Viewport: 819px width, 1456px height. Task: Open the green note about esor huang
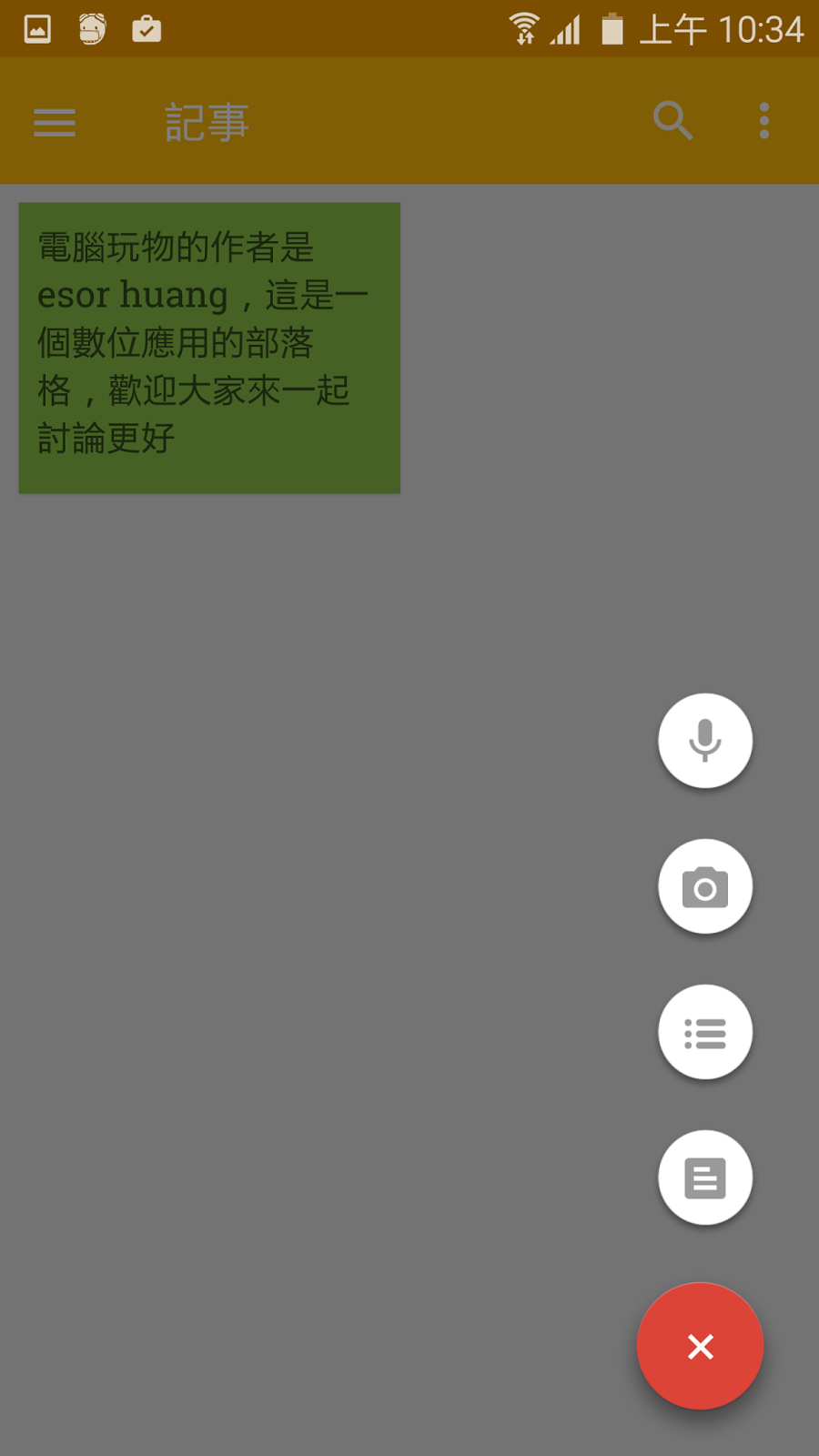pyautogui.click(x=209, y=348)
